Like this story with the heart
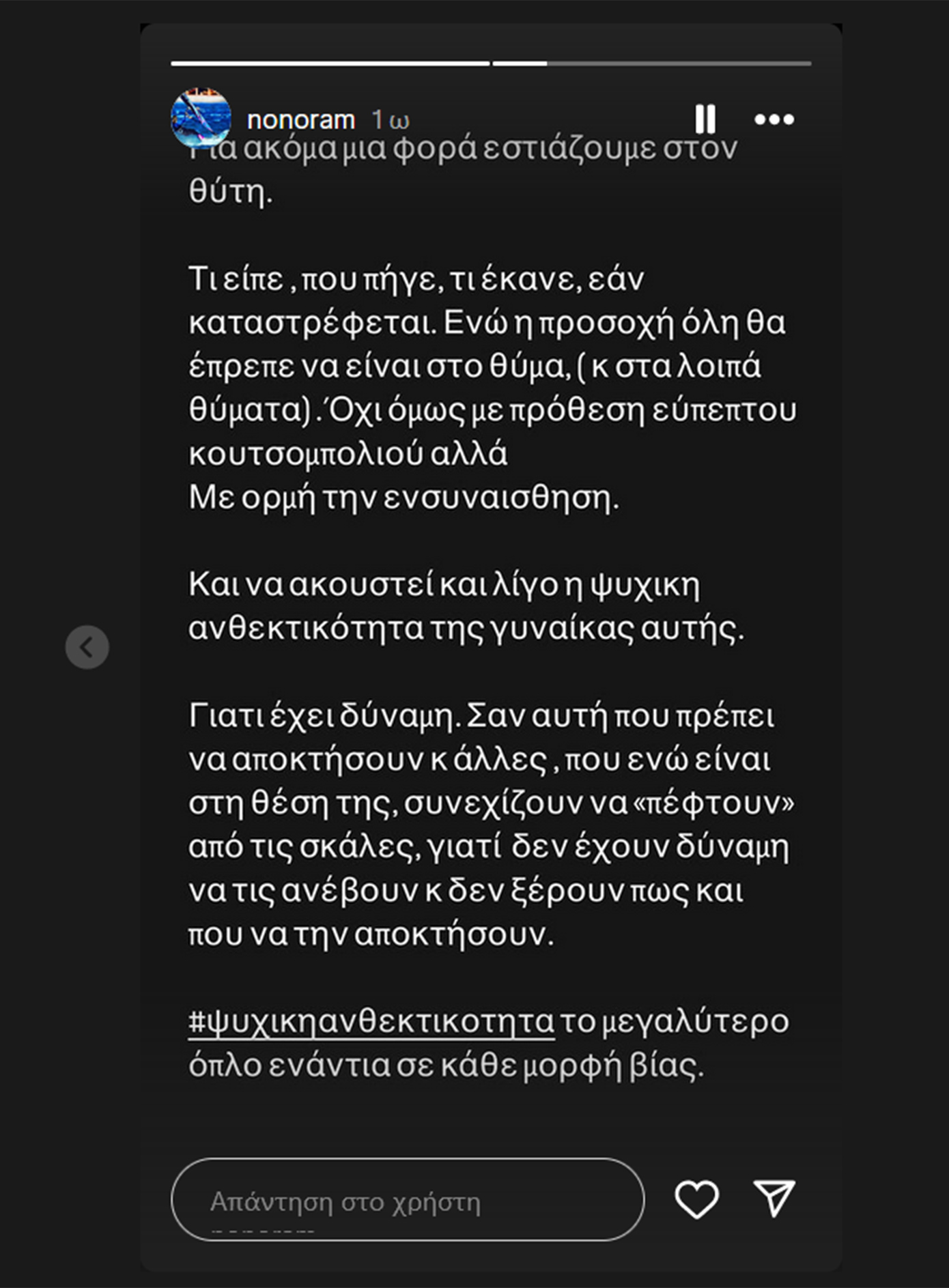The height and width of the screenshot is (1288, 949). click(x=696, y=1199)
